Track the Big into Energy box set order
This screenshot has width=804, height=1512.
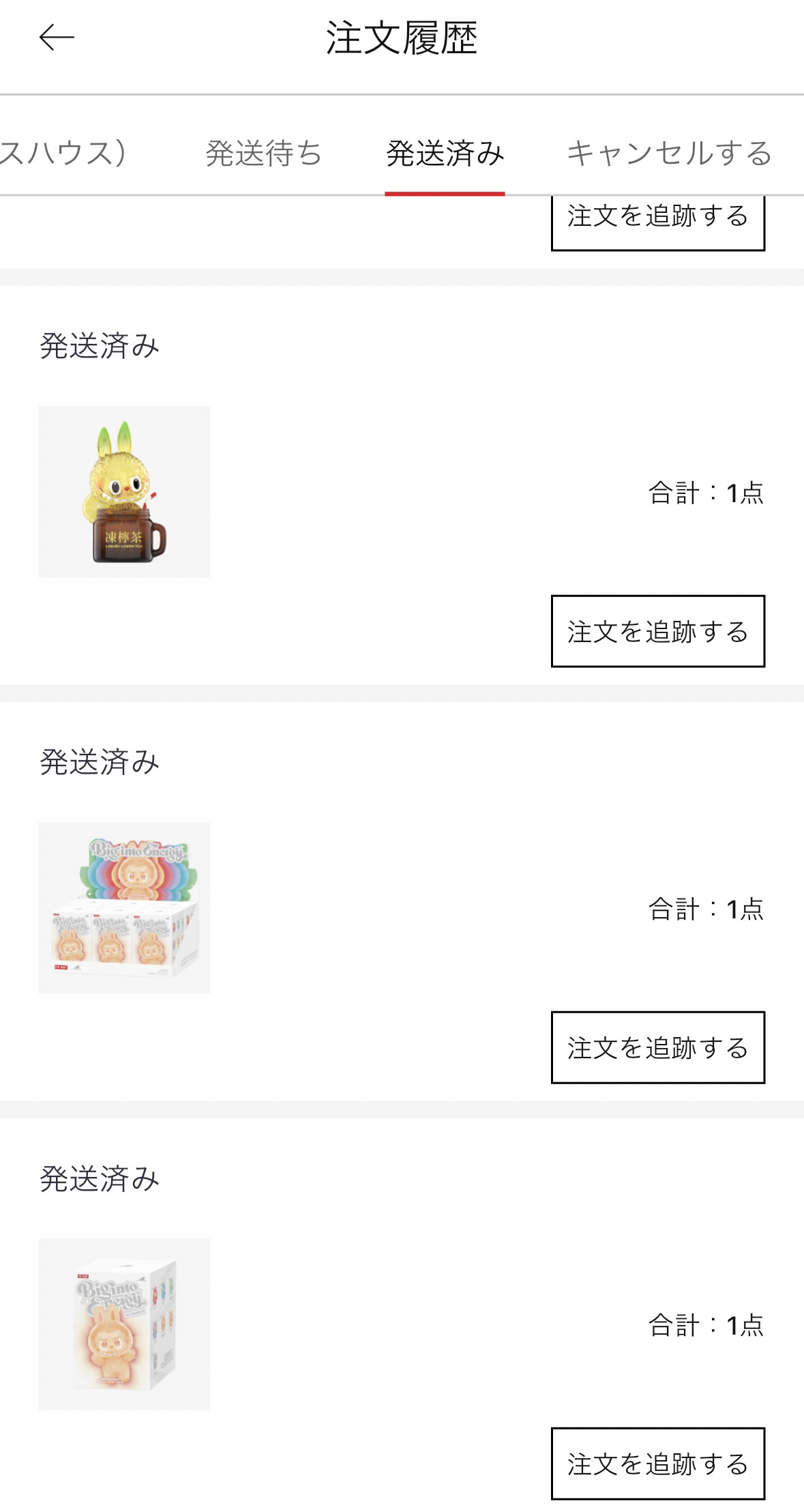pyautogui.click(x=657, y=1047)
